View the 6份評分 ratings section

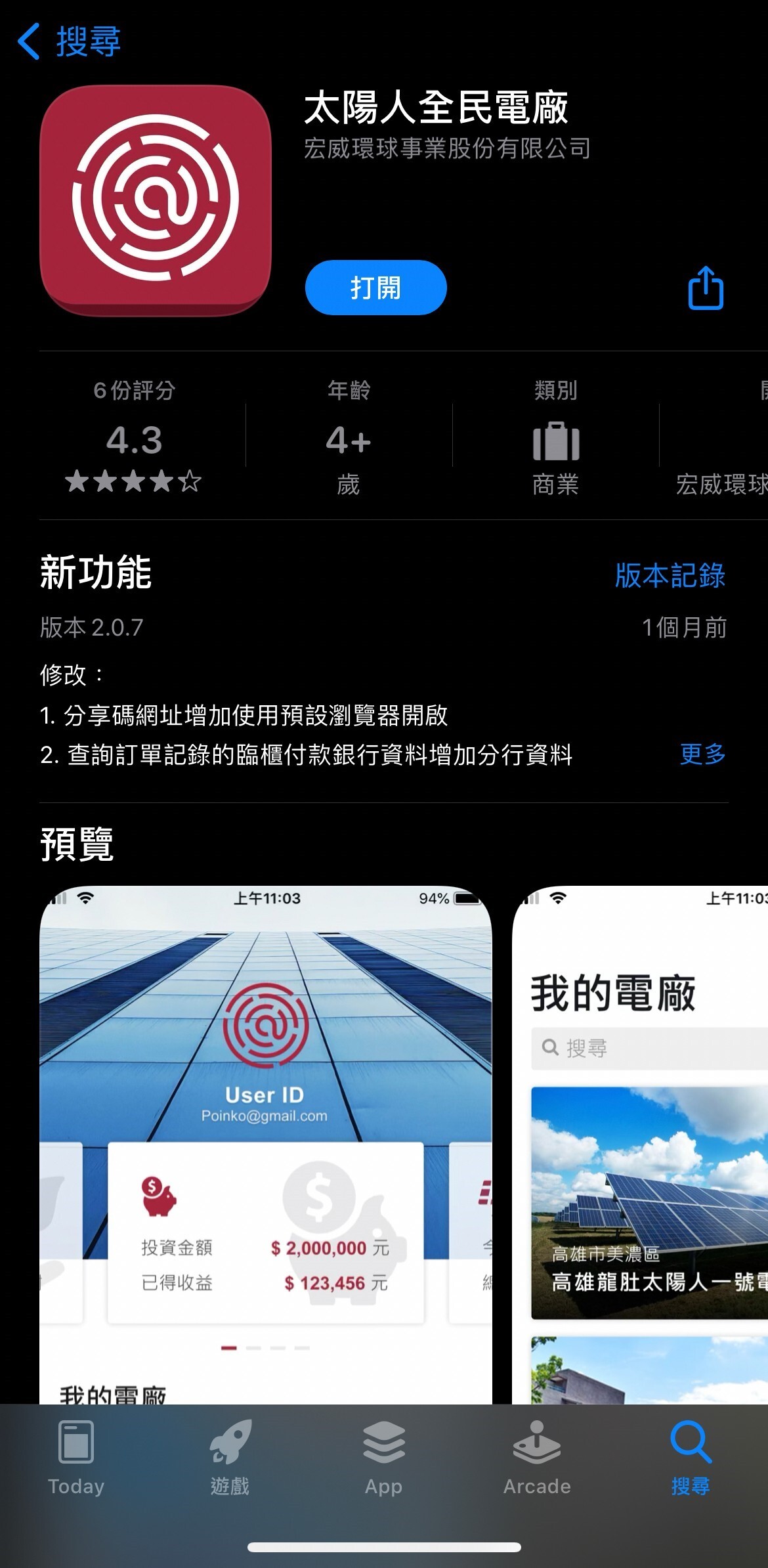click(134, 436)
